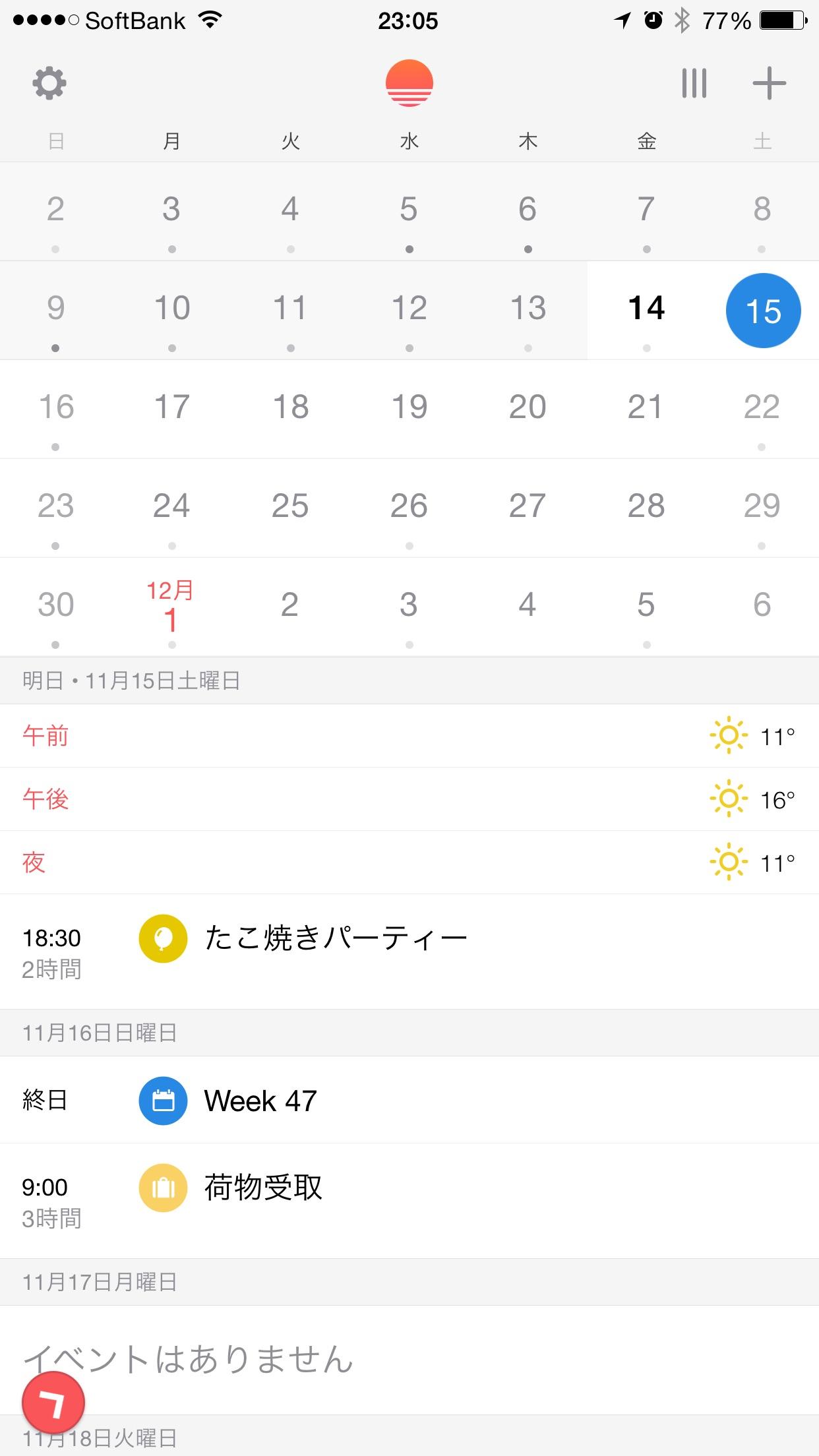Viewport: 819px width, 1456px height.
Task: Select the 17th in the calendar
Action: click(171, 407)
